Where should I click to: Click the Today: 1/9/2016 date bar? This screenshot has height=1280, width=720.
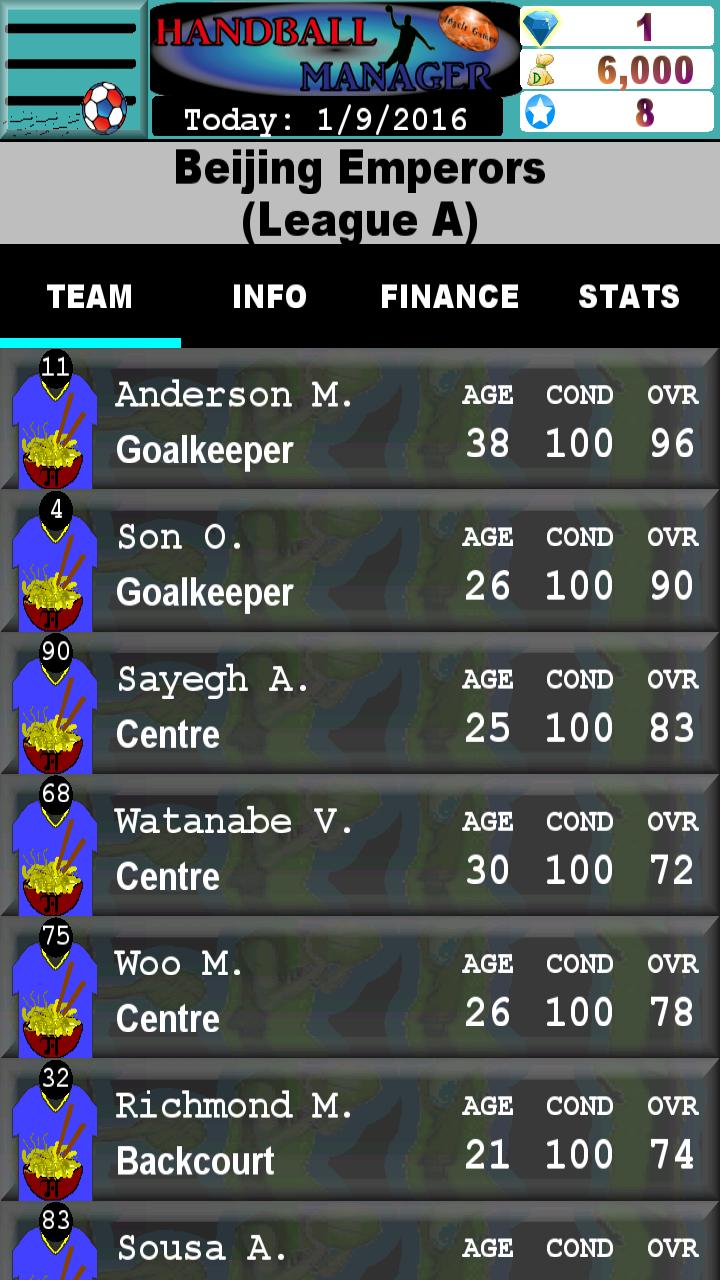pos(330,118)
